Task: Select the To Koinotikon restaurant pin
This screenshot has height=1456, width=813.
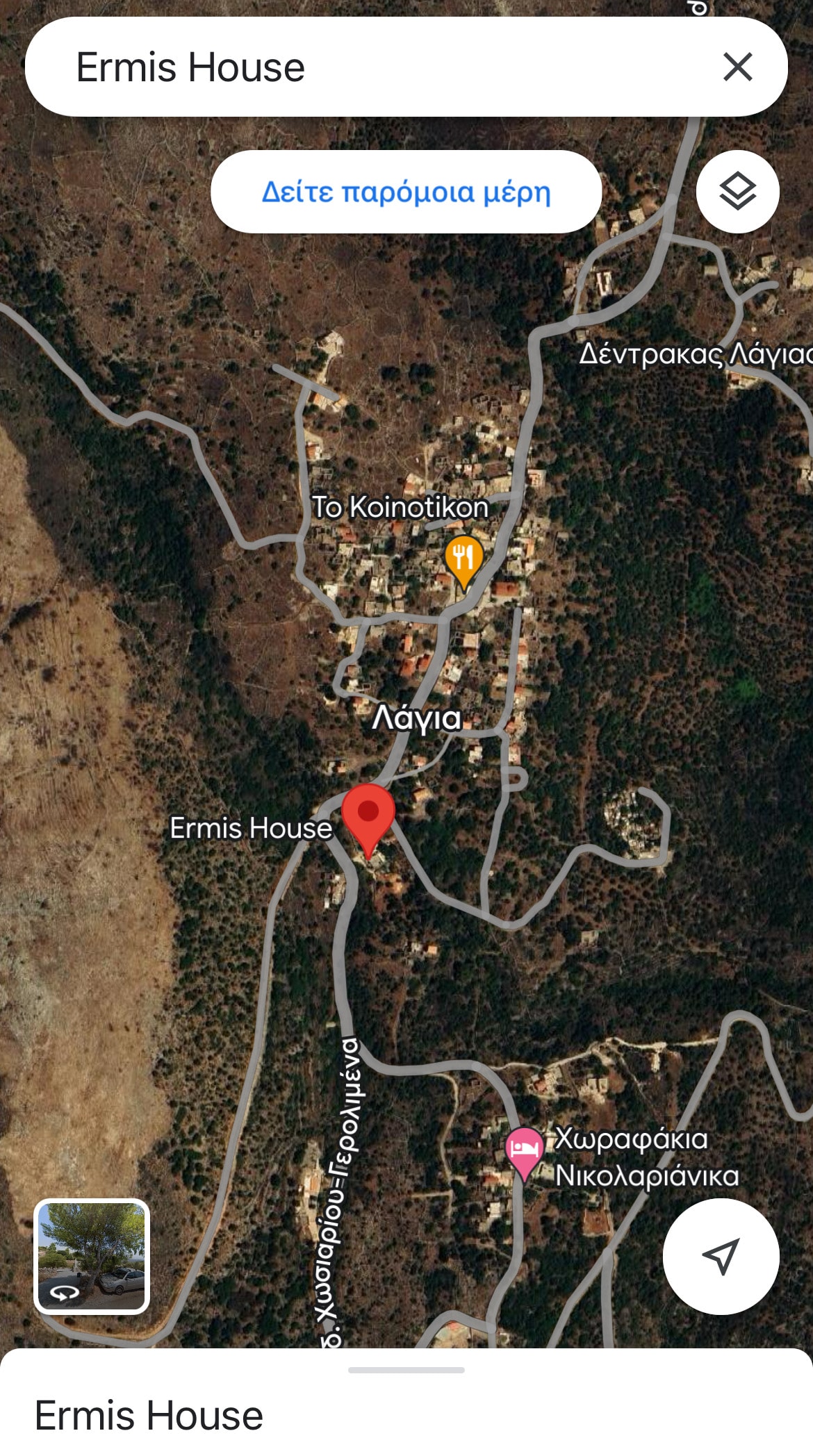Action: pos(463,558)
